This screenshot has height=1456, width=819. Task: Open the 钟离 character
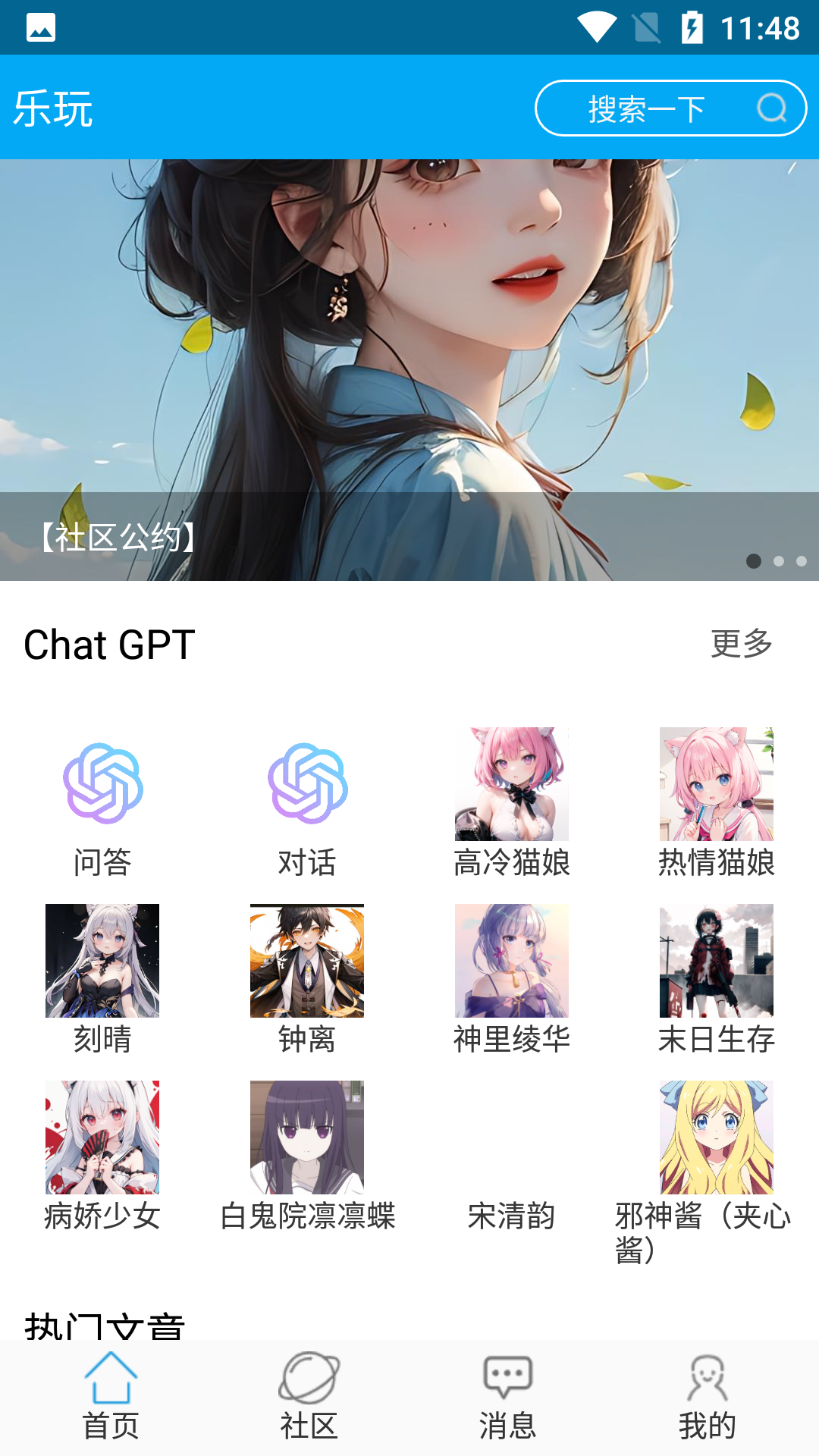307,961
